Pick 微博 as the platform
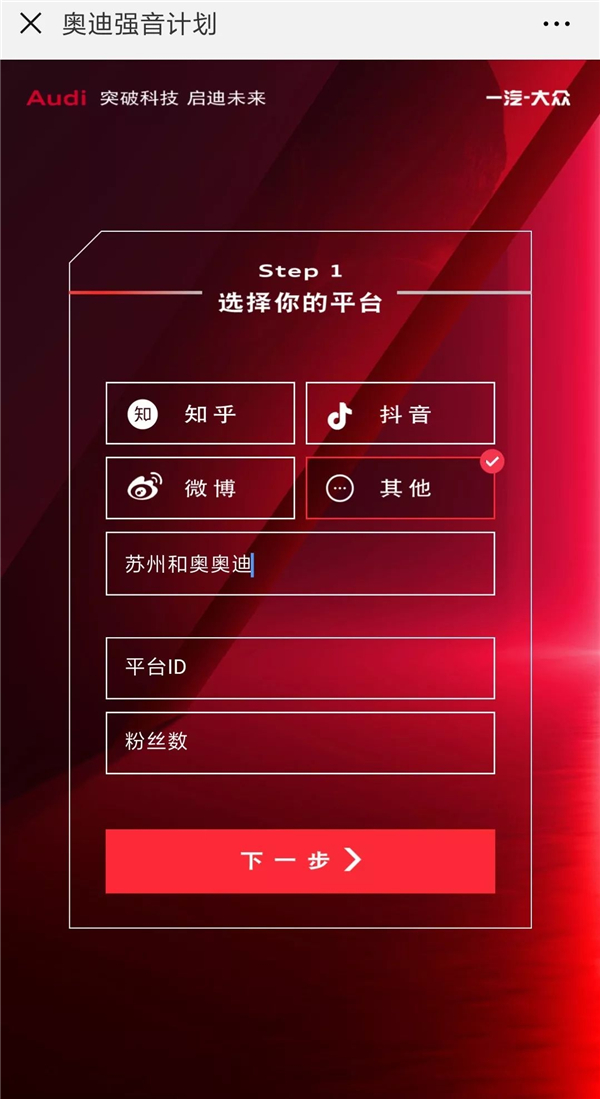Screen dimensions: 600x1099 tap(200, 488)
